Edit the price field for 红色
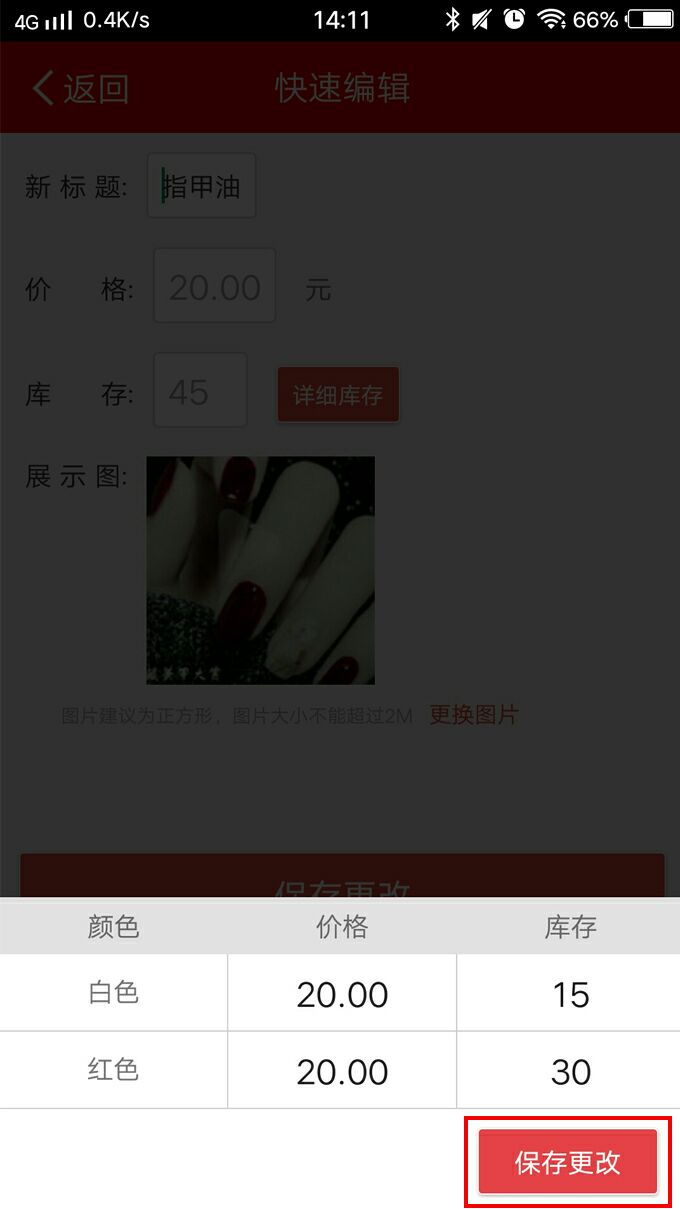Screen dimensions: 680x1209 342,1071
